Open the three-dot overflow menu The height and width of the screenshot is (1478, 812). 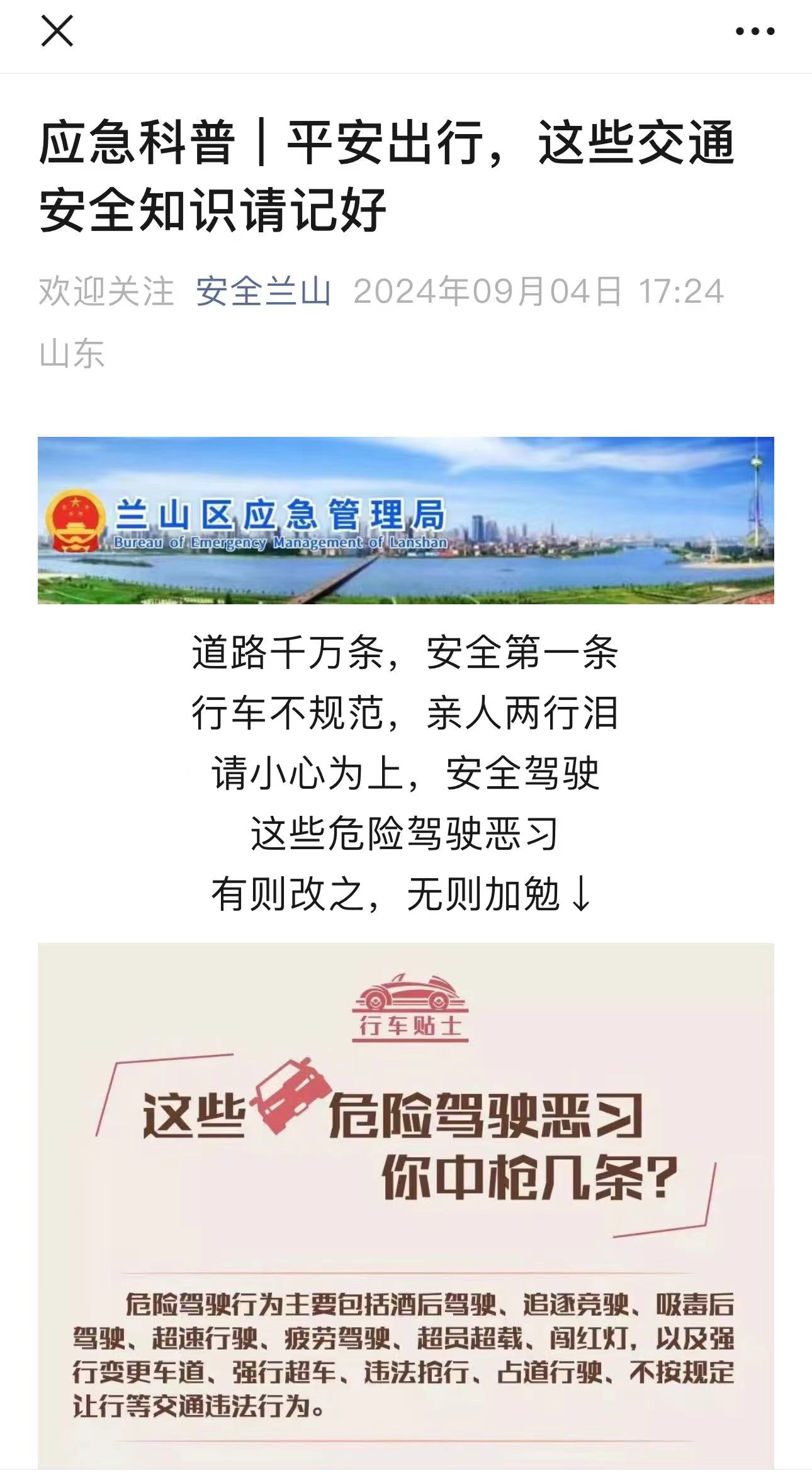coord(755,31)
